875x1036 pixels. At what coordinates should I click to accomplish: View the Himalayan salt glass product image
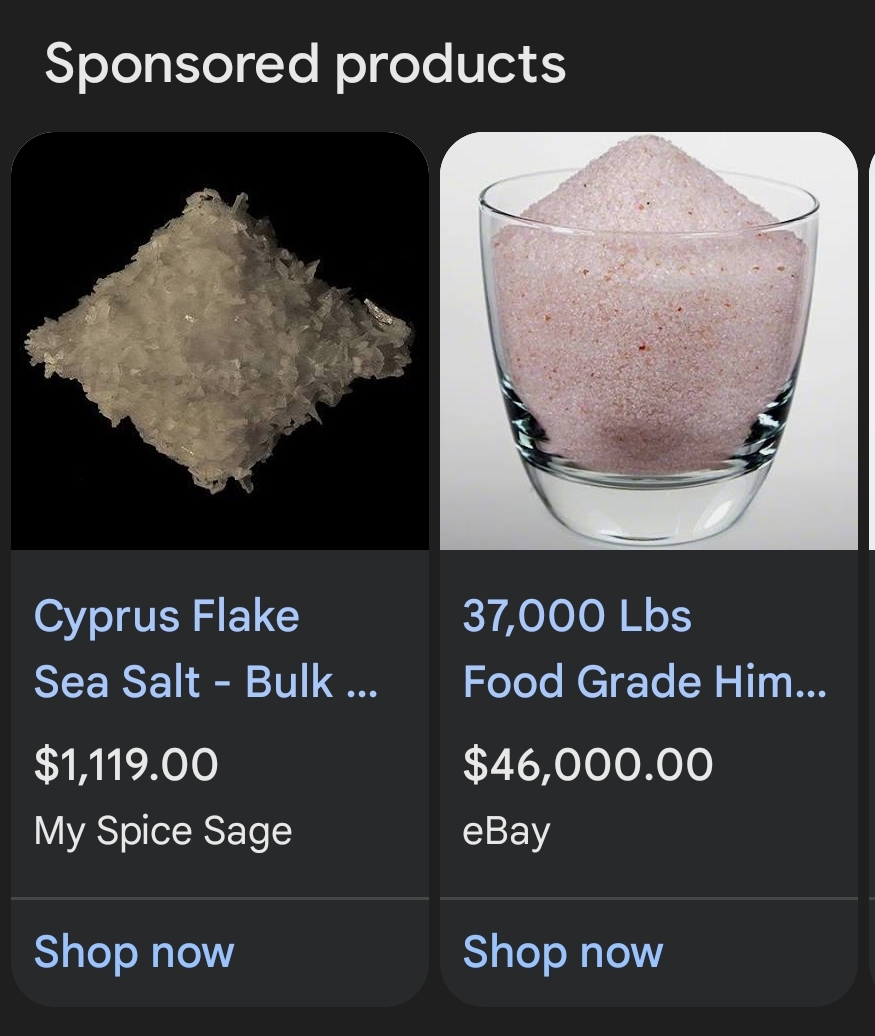[x=648, y=341]
